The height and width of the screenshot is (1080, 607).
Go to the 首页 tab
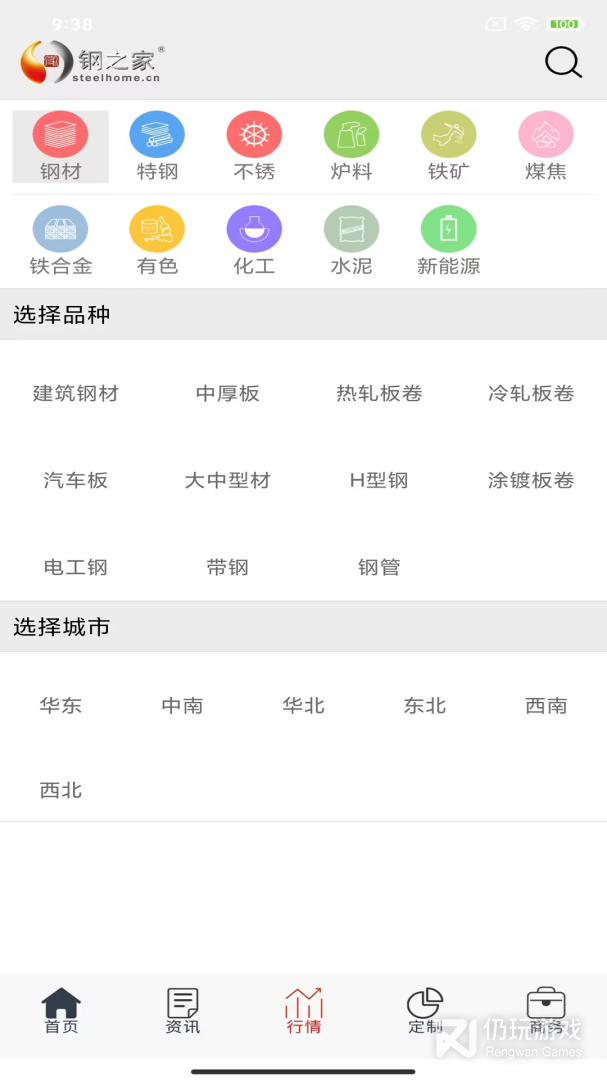point(61,1010)
